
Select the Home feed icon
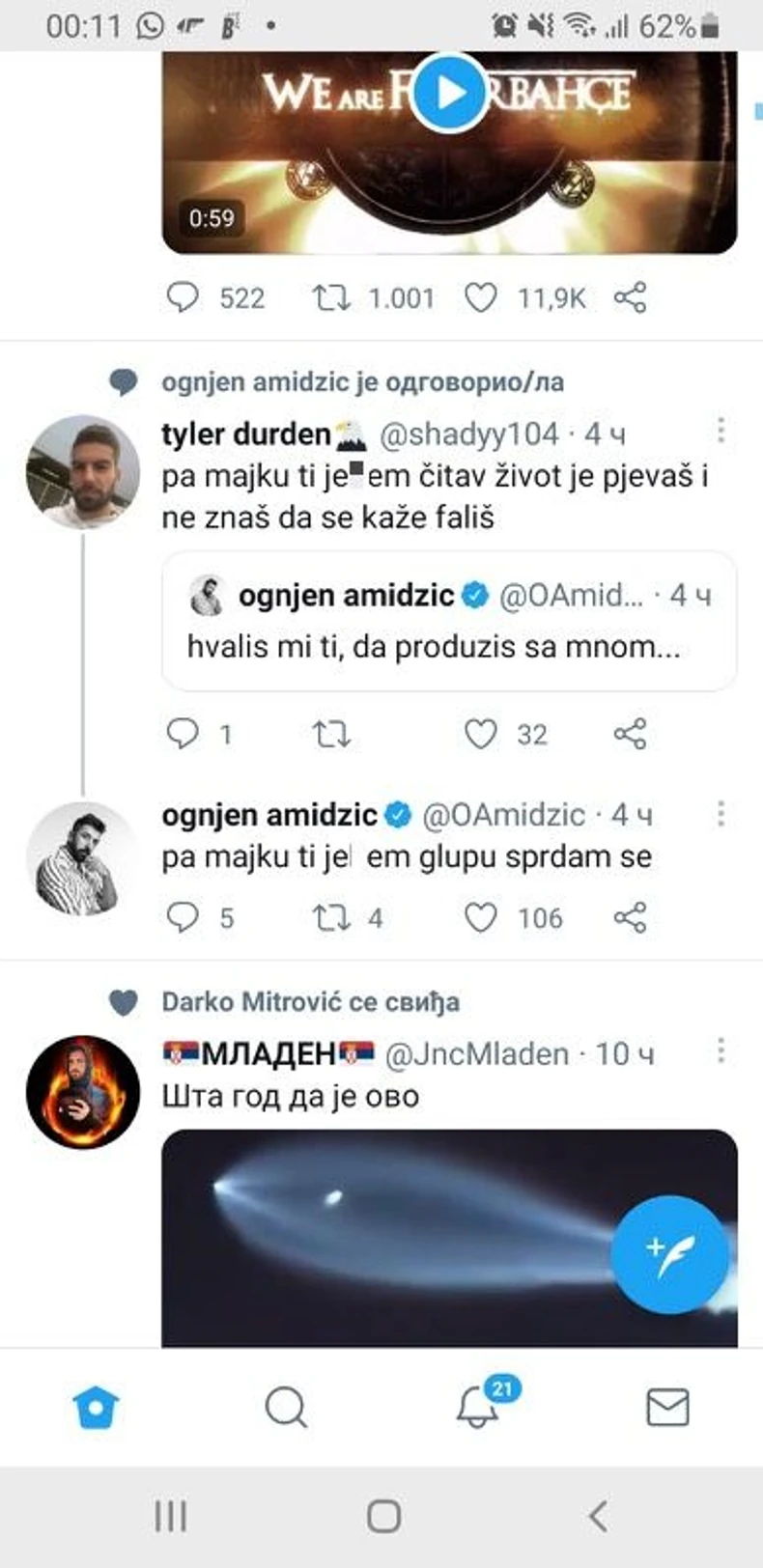coord(93,1408)
